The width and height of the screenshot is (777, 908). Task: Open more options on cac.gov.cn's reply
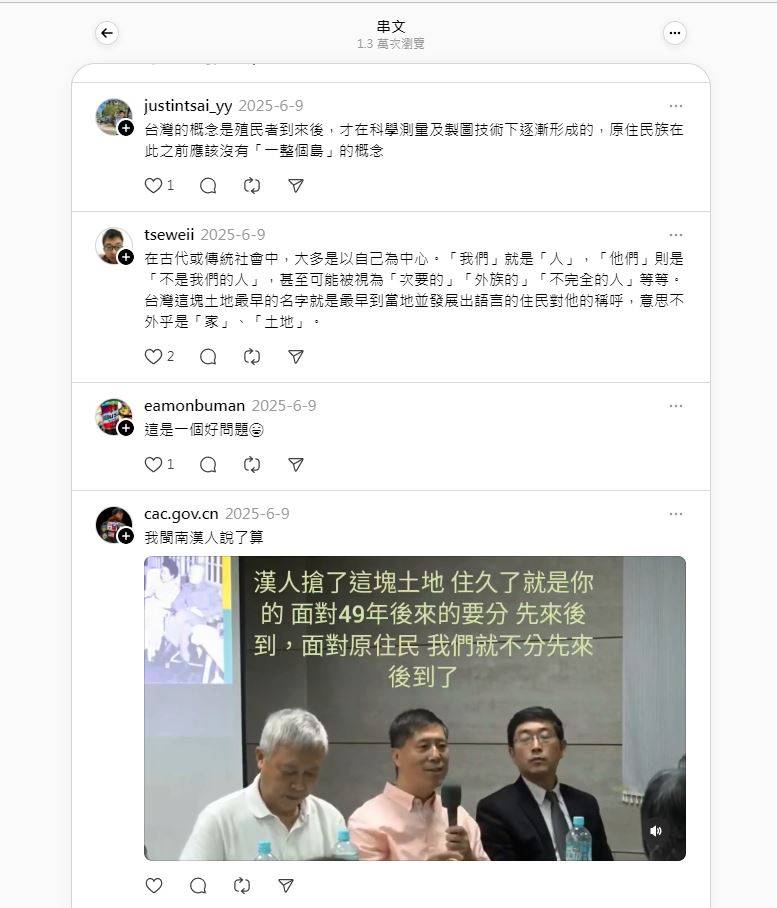[x=676, y=514]
